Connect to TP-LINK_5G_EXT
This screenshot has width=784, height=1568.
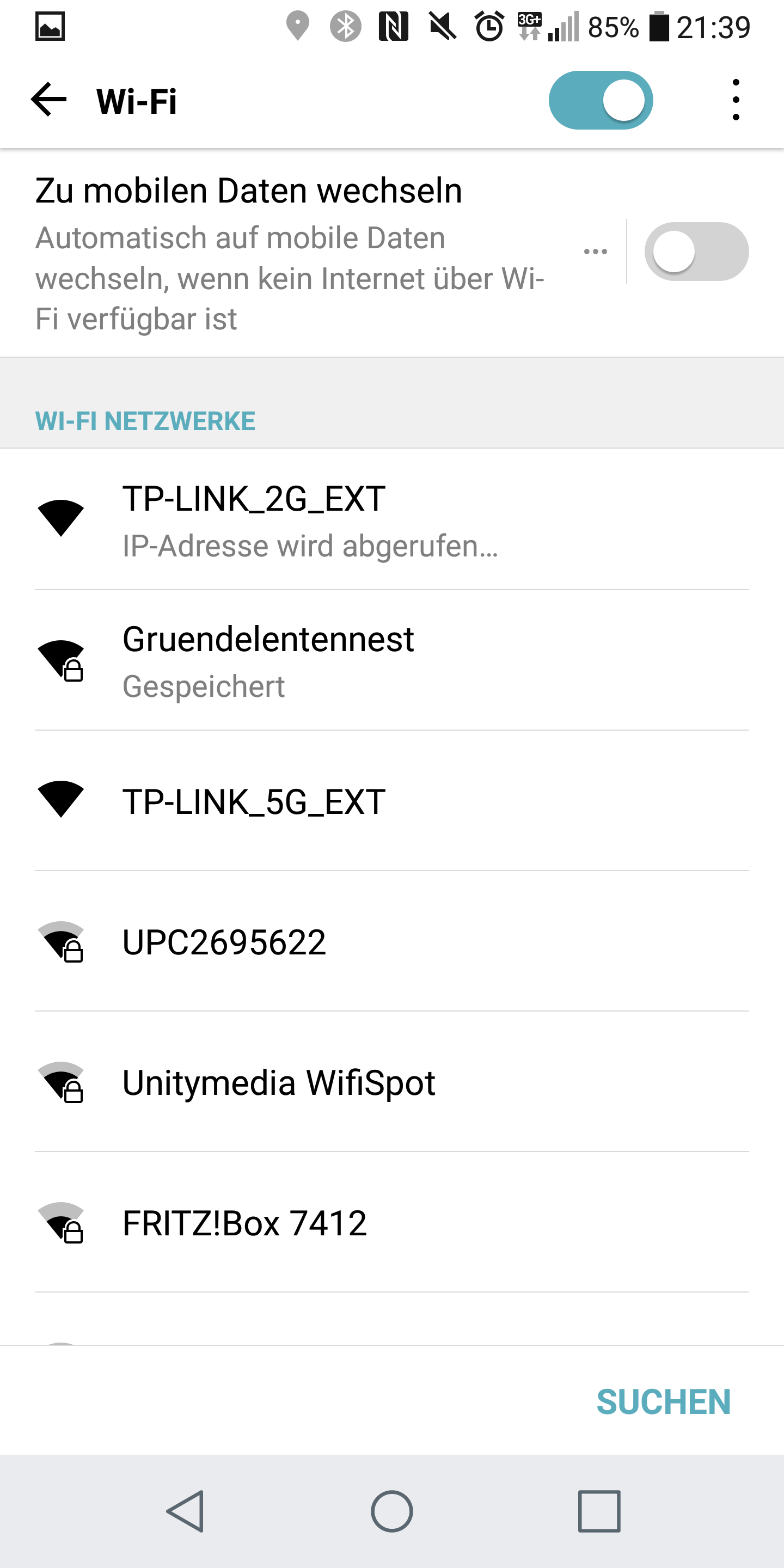[392, 801]
